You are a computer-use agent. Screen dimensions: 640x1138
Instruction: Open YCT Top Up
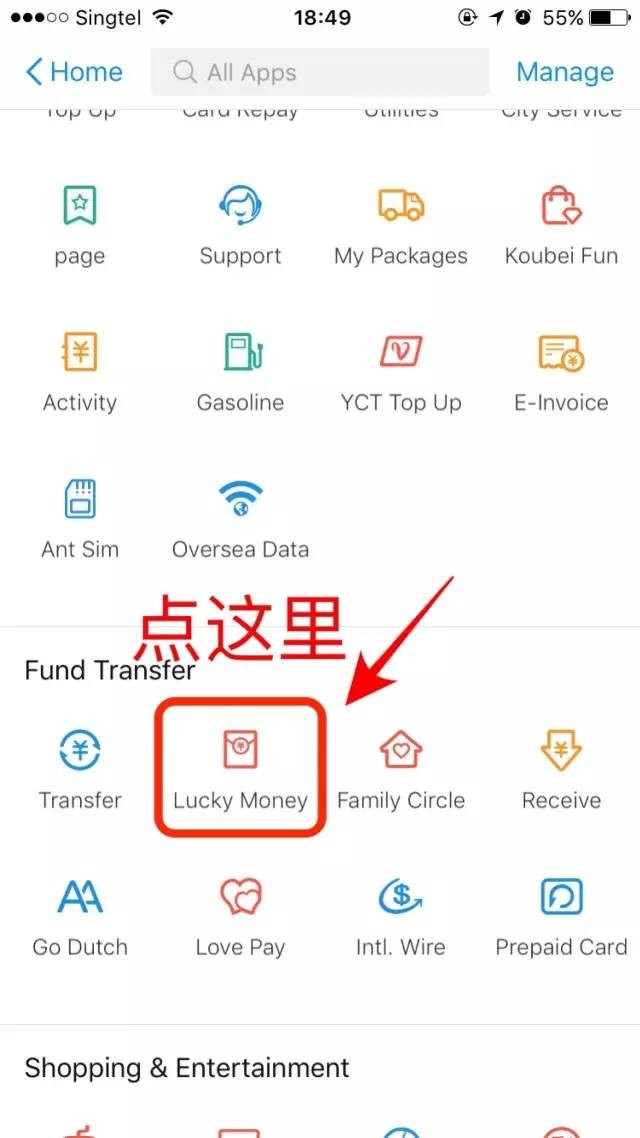[400, 372]
